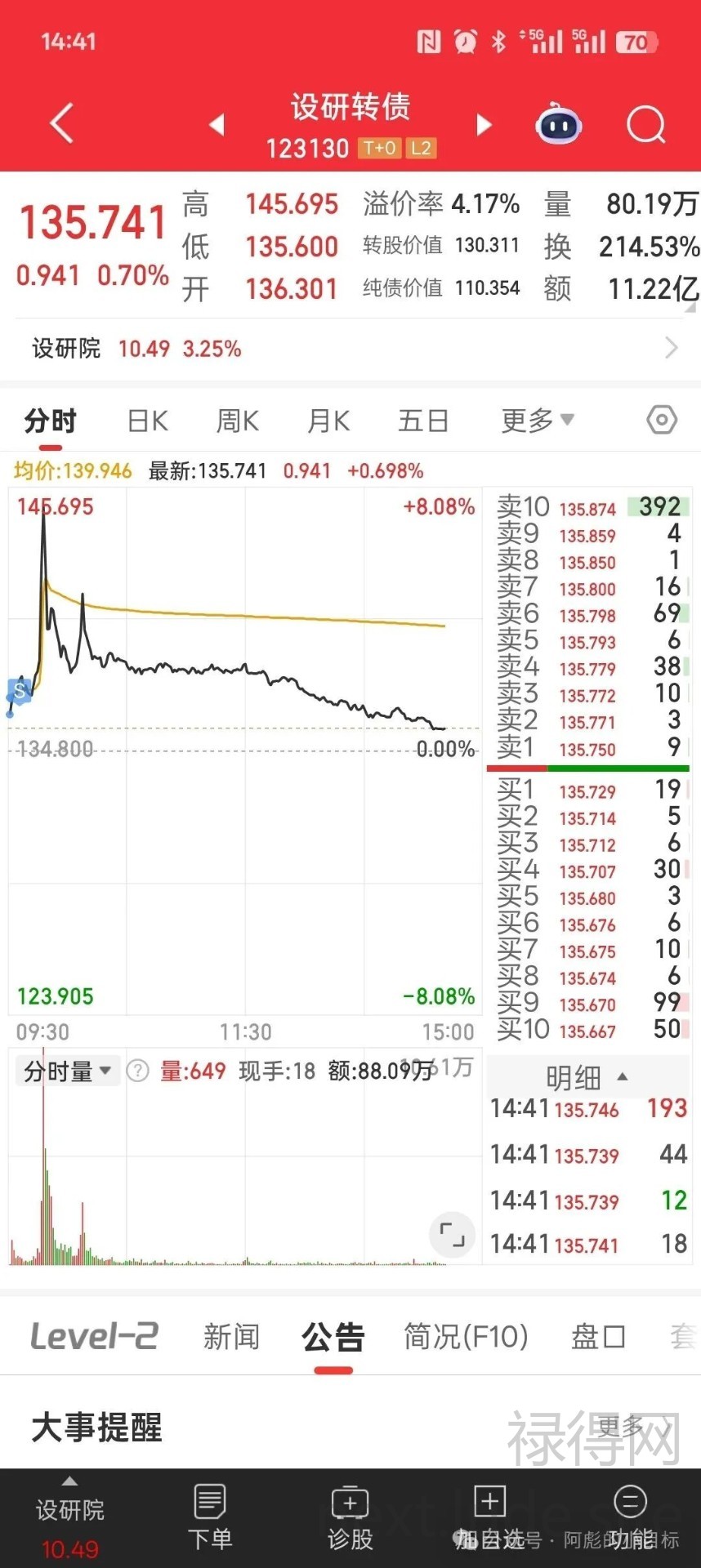Expand the chart to full screen

(452, 1234)
